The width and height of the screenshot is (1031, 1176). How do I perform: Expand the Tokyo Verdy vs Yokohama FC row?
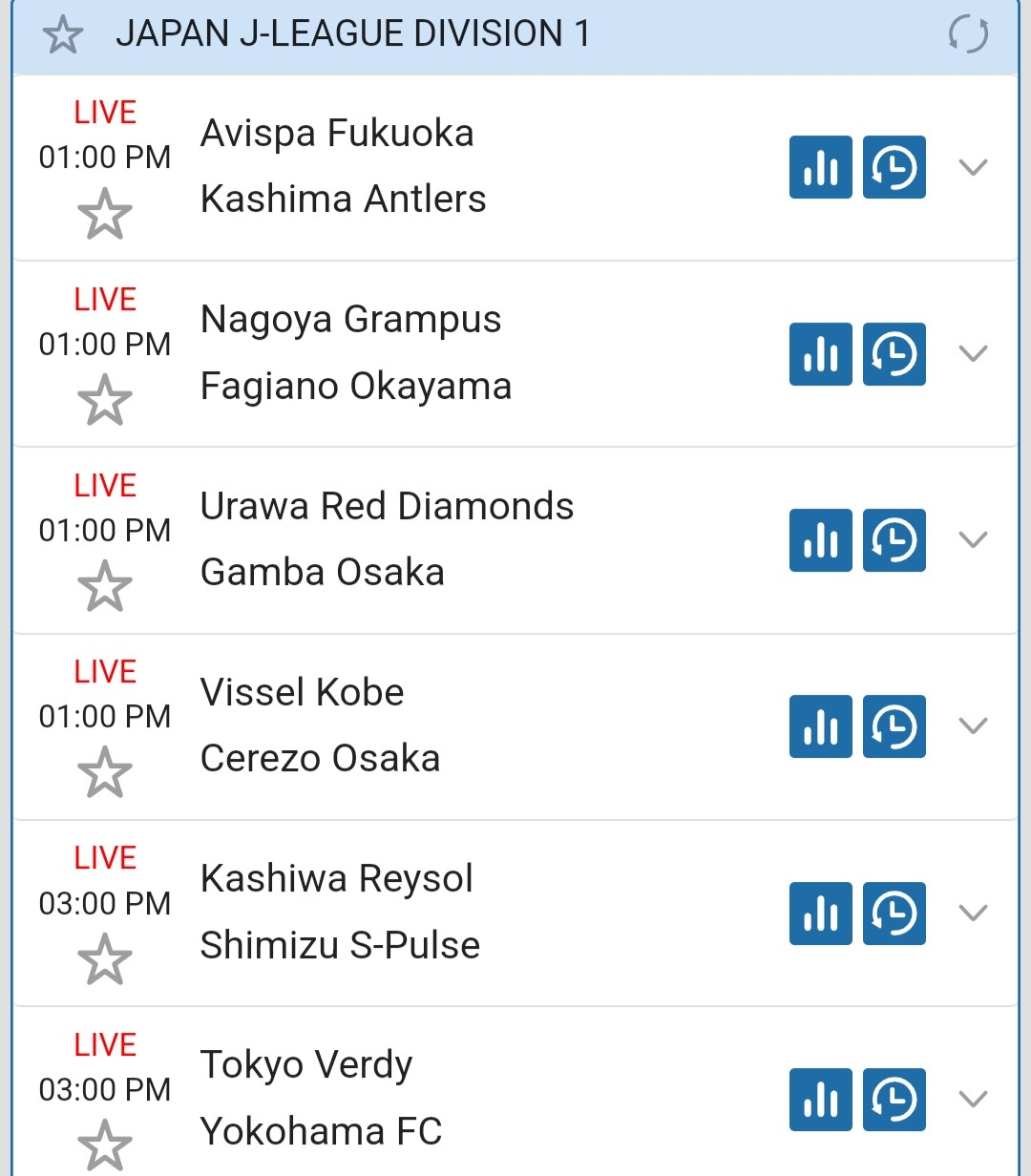(973, 1100)
